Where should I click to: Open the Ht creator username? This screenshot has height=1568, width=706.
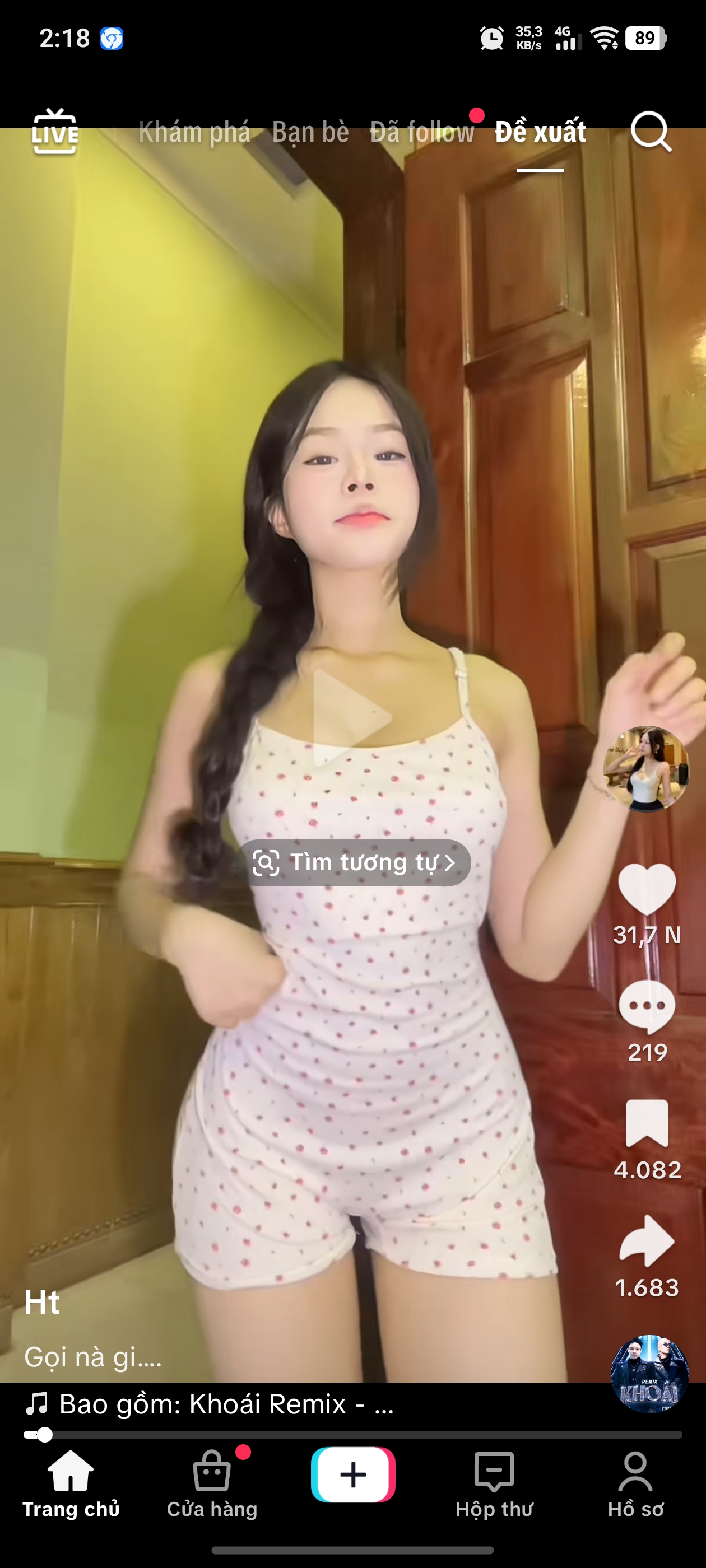(42, 1303)
